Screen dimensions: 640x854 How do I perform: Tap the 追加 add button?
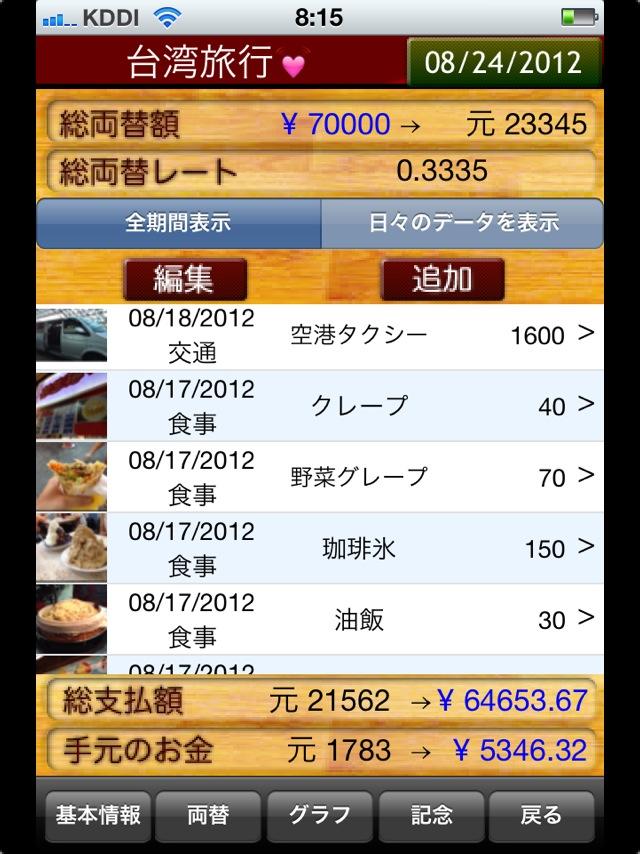(x=442, y=280)
